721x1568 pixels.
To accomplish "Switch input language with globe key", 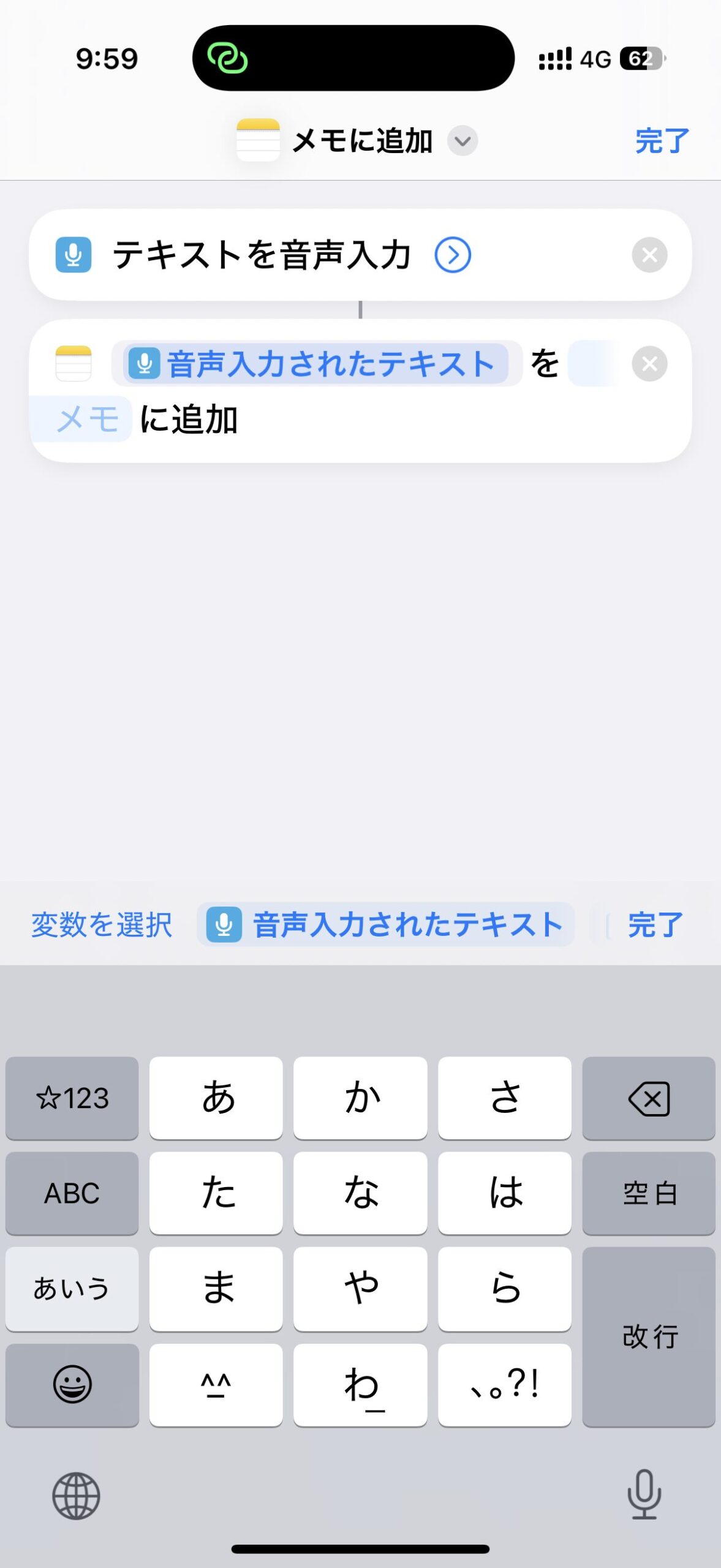I will pyautogui.click(x=76, y=1496).
